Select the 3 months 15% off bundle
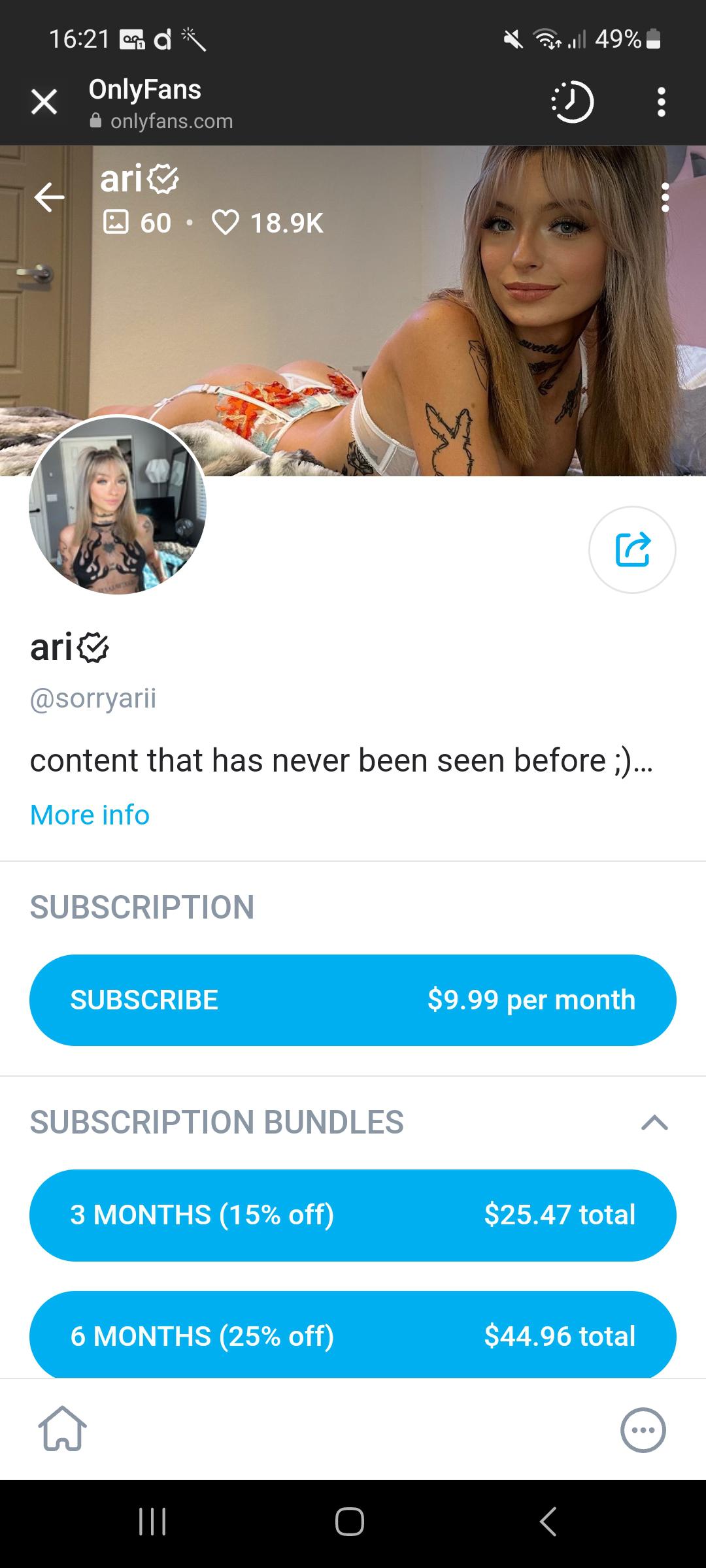The height and width of the screenshot is (1568, 706). [353, 1214]
